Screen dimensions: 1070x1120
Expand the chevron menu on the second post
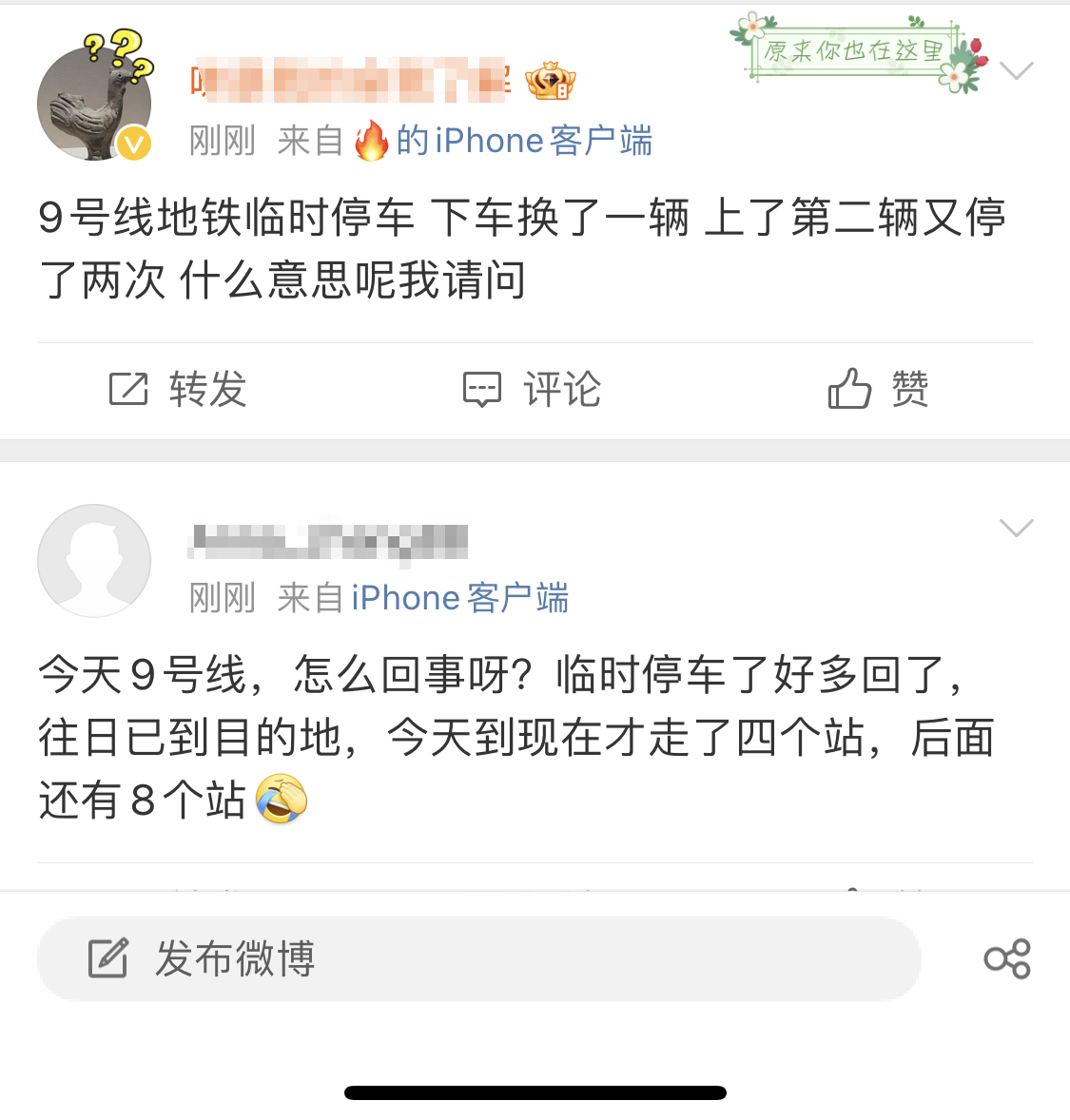coord(1017,529)
